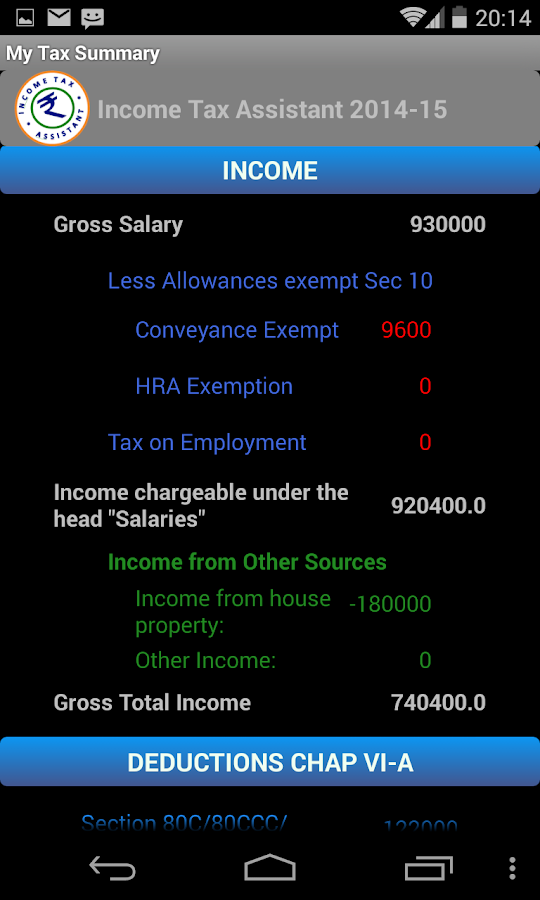Tap the DEDUCTIONS CHAP VI-A header
The height and width of the screenshot is (900, 540).
270,762
